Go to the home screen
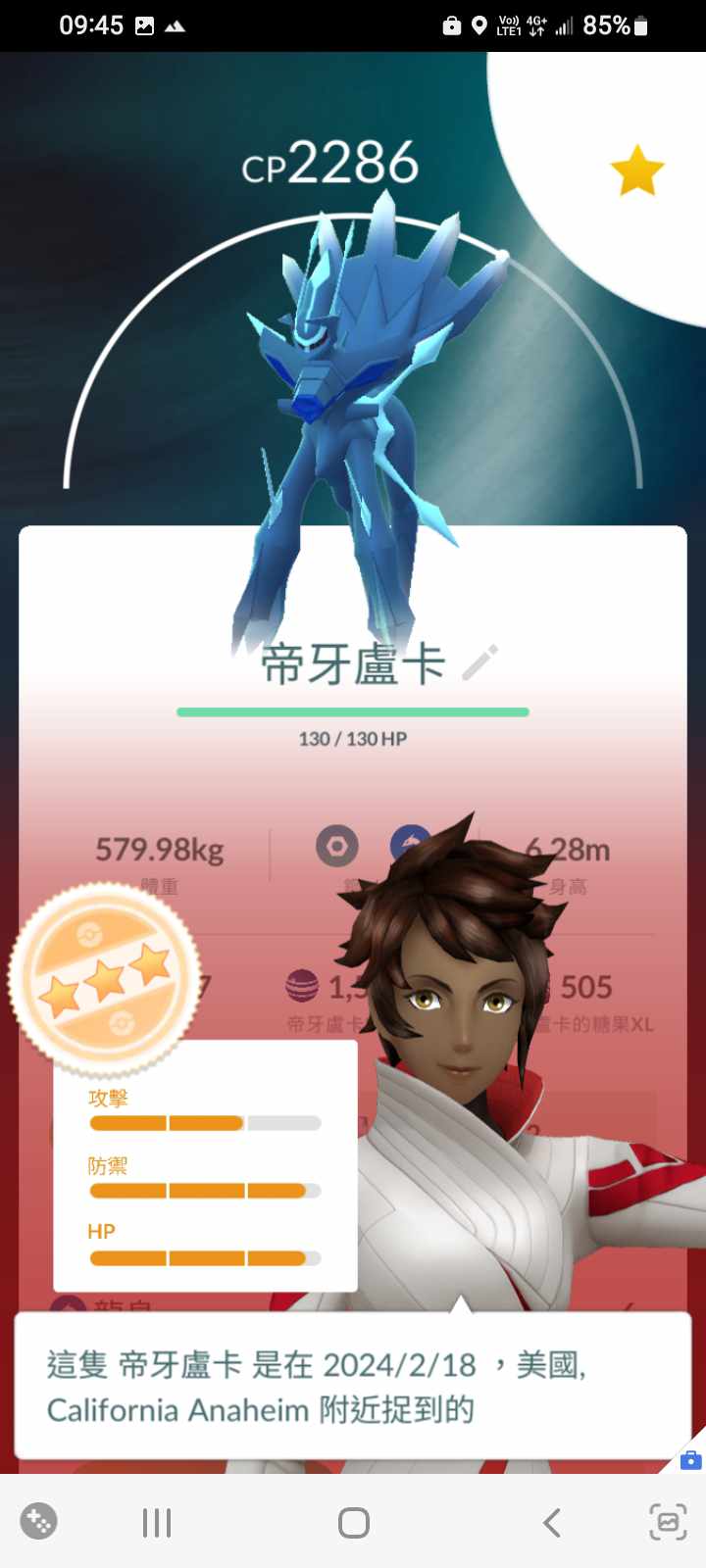 [353, 1522]
